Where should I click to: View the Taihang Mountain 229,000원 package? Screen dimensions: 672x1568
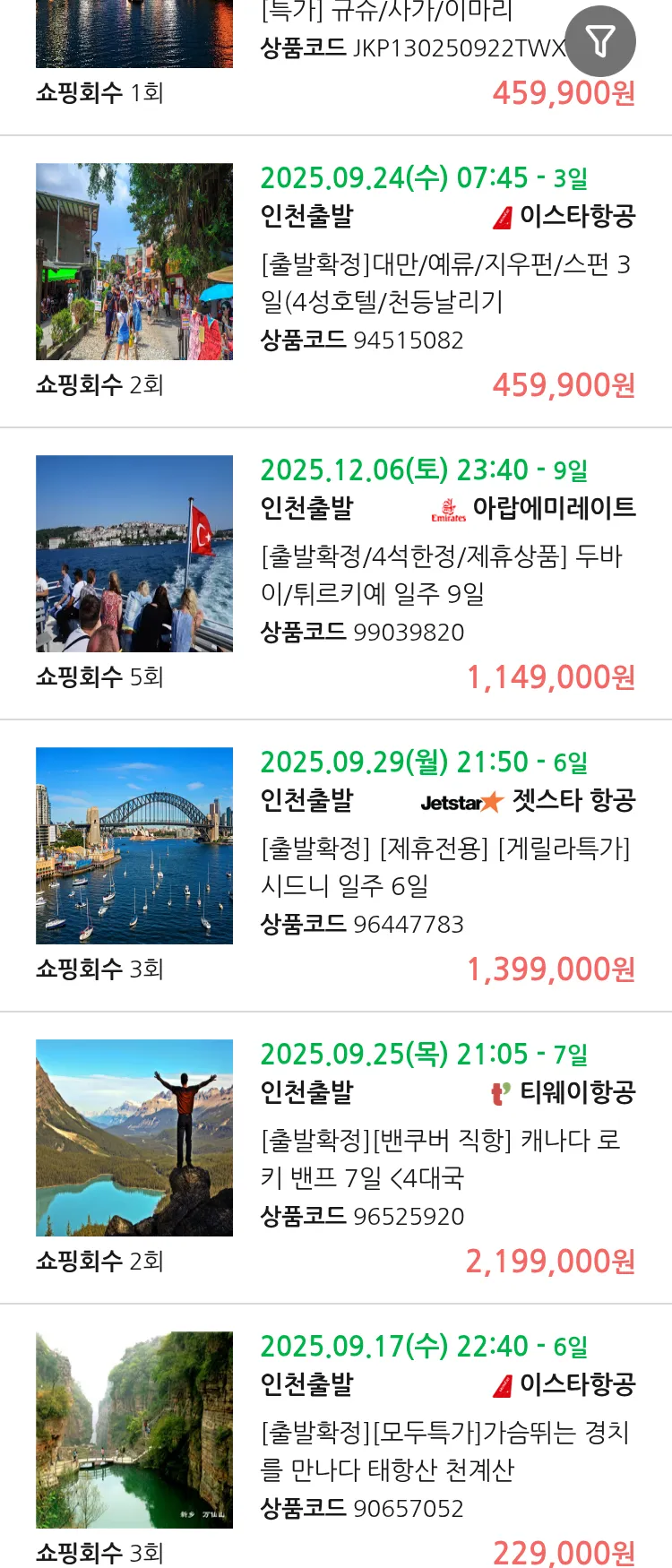point(445,1451)
